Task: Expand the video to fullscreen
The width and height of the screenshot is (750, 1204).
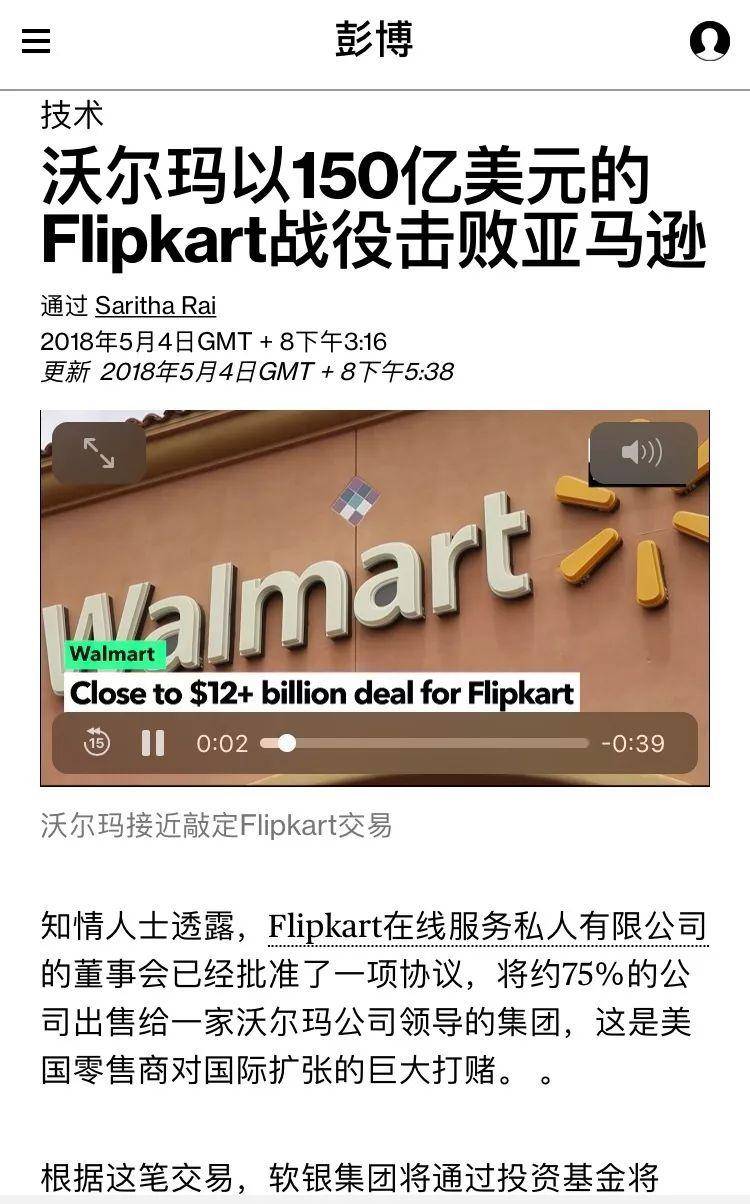Action: coord(98,453)
